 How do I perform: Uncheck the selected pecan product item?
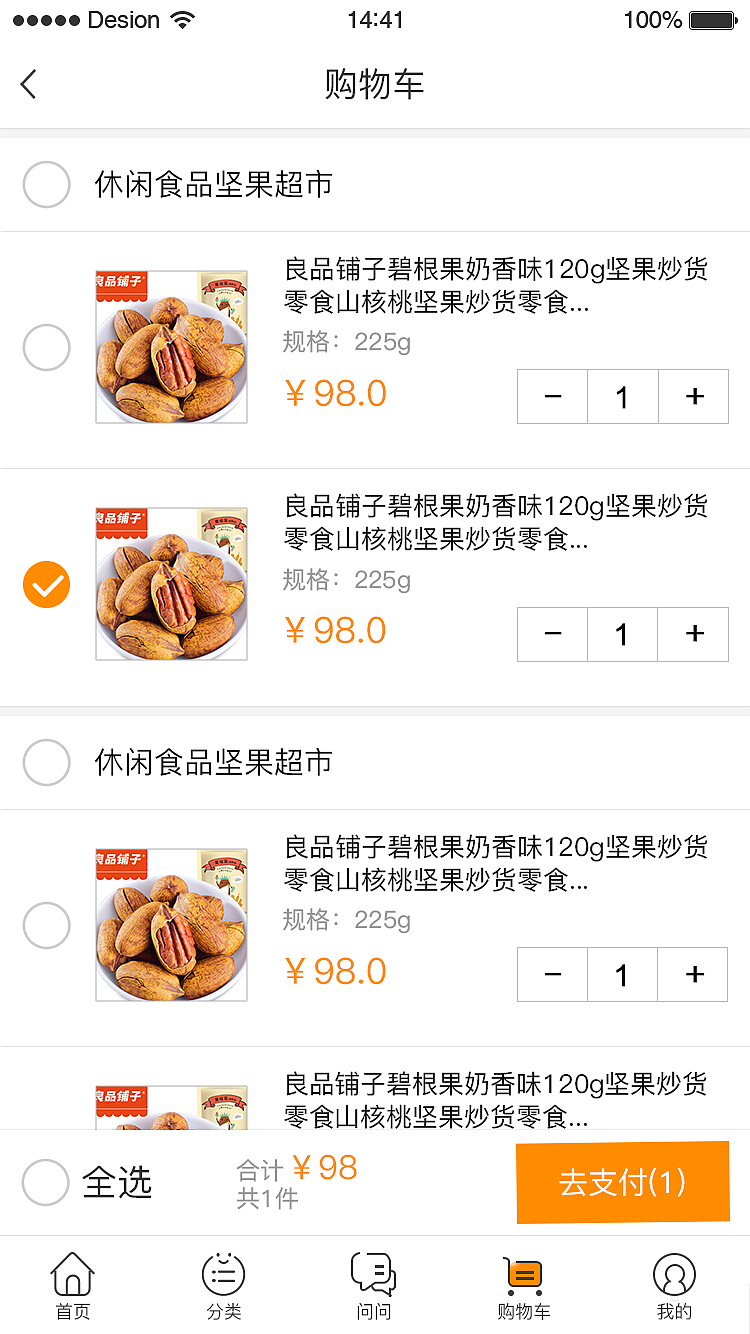click(x=46, y=584)
